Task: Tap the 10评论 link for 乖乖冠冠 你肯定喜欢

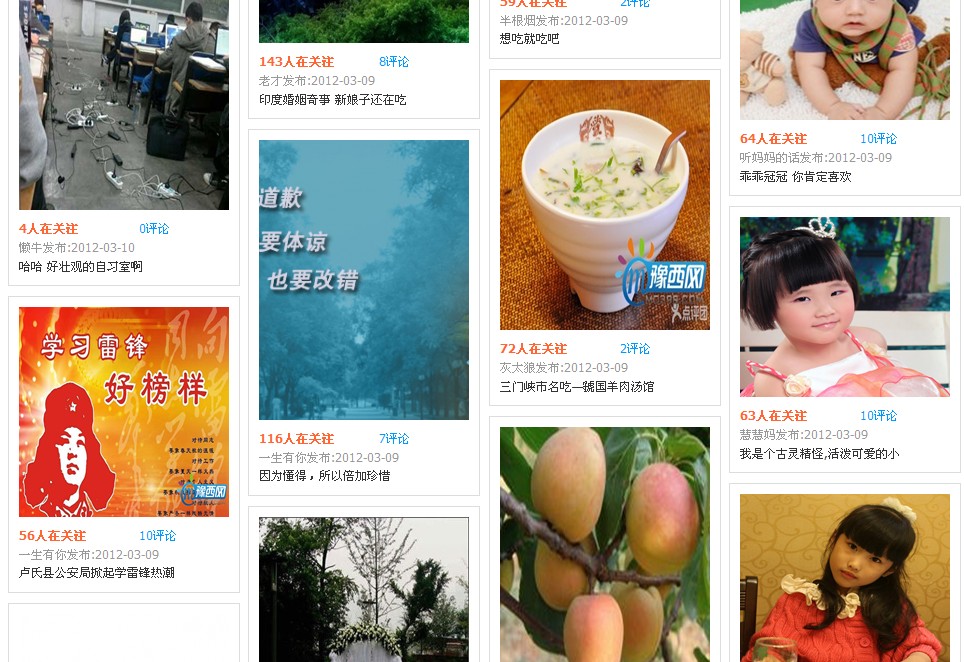Action: click(x=878, y=139)
